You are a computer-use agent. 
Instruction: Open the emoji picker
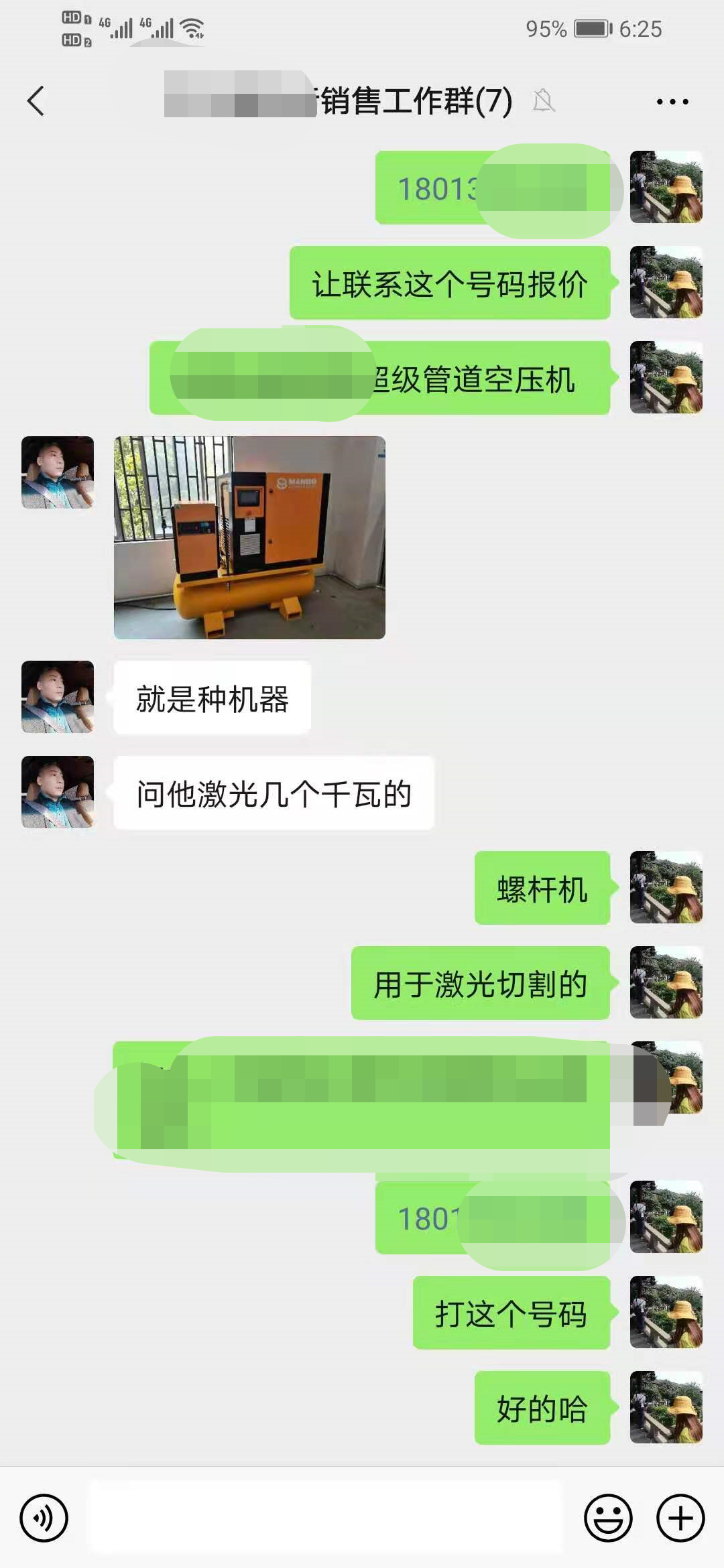[608, 1518]
